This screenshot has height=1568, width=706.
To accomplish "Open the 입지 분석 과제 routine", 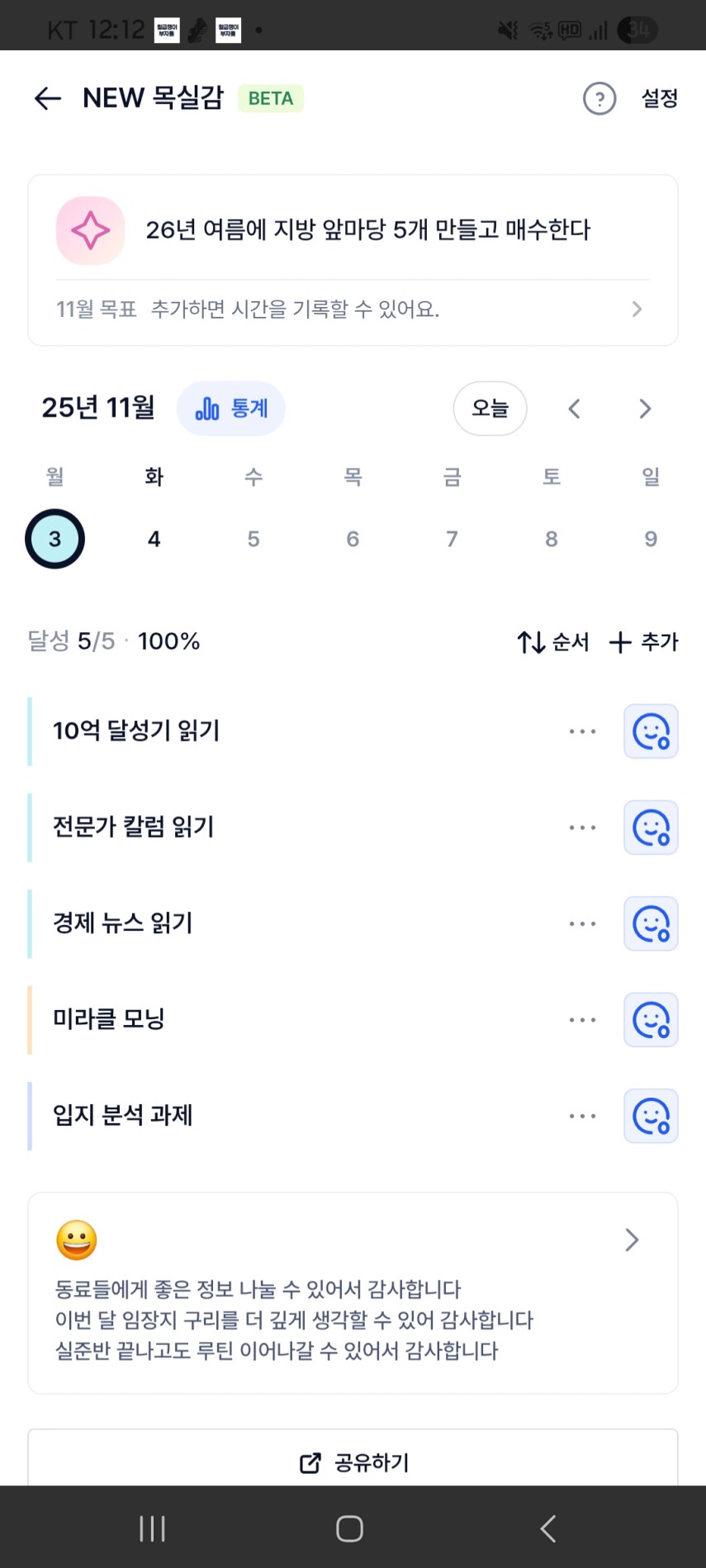I will 124,1116.
